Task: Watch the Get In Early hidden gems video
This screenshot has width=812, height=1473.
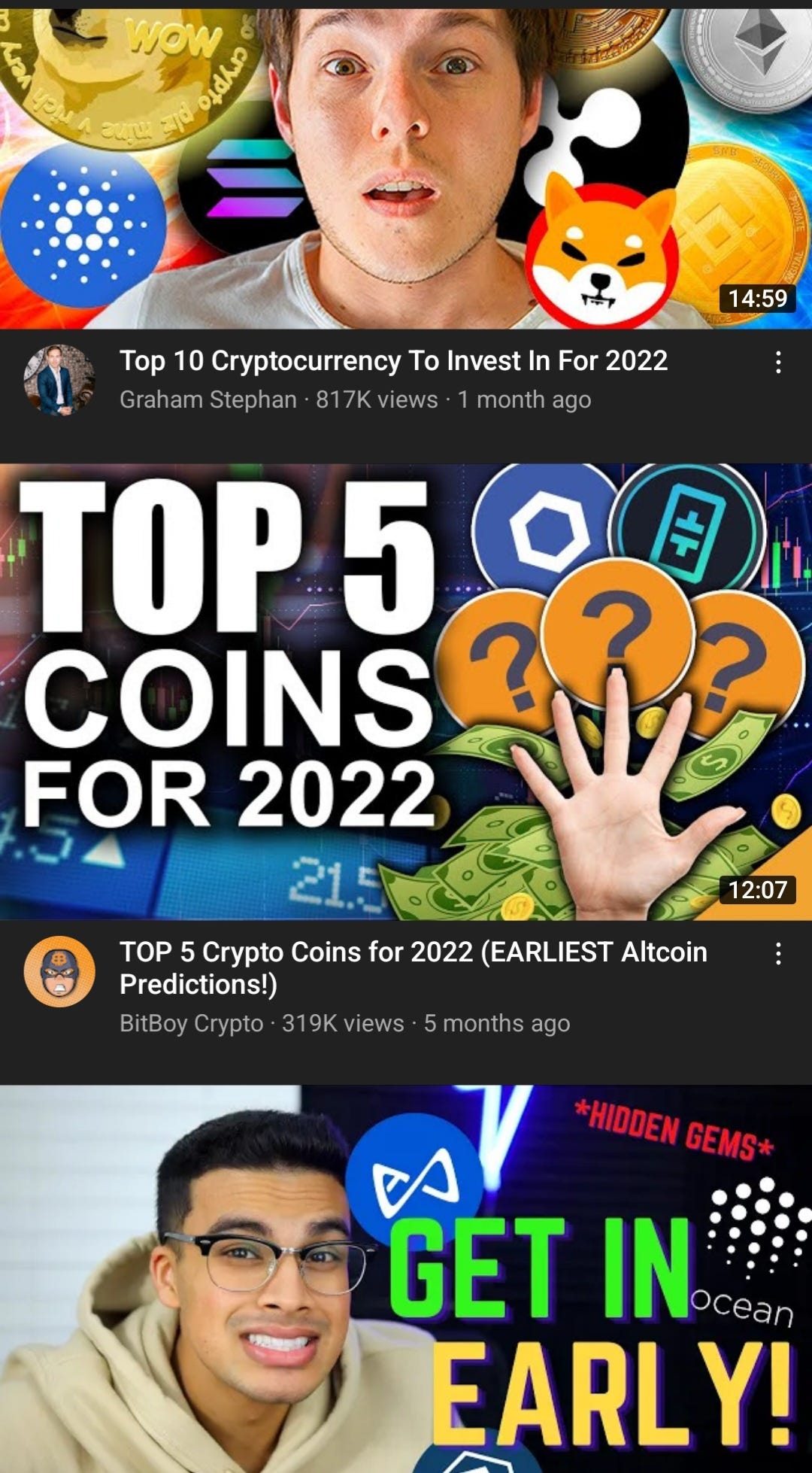Action: 406,1279
